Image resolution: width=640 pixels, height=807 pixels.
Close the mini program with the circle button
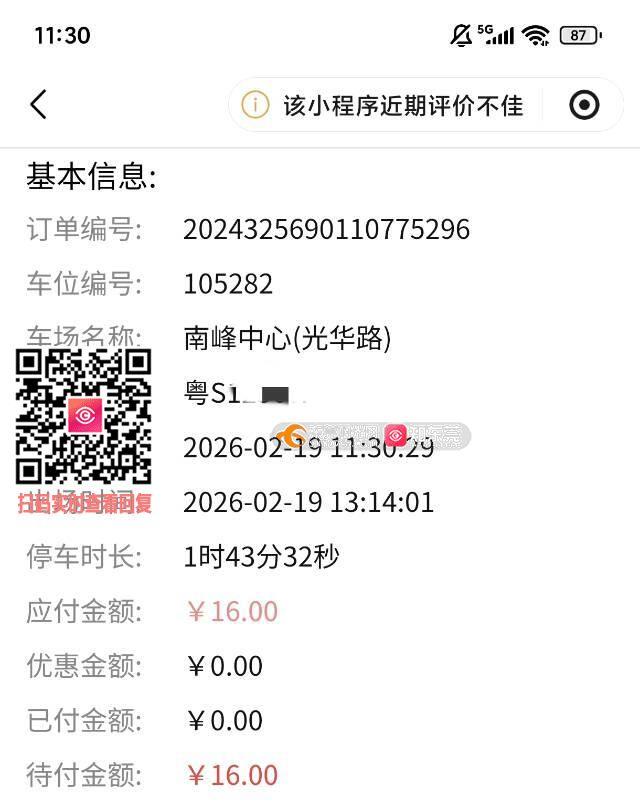[x=584, y=105]
